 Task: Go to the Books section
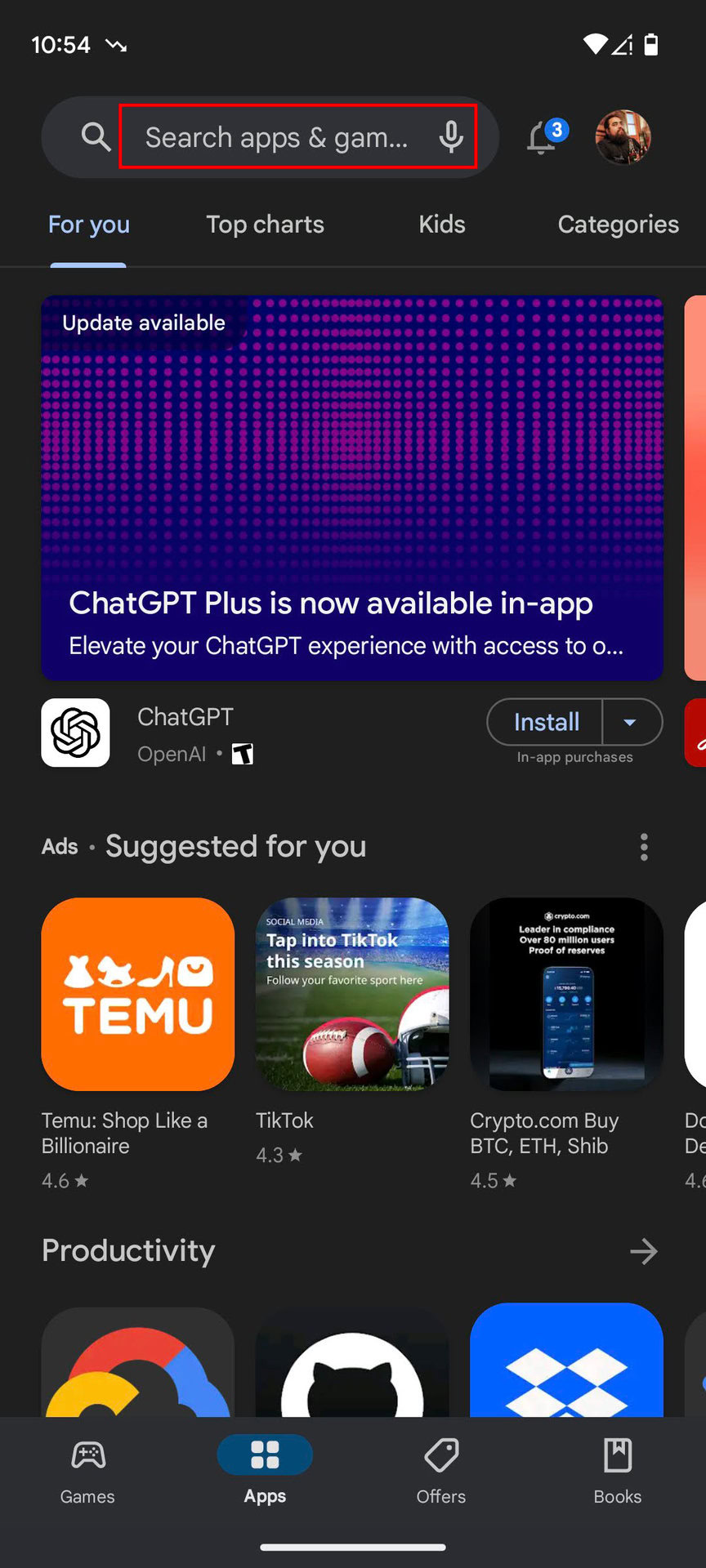618,1472
